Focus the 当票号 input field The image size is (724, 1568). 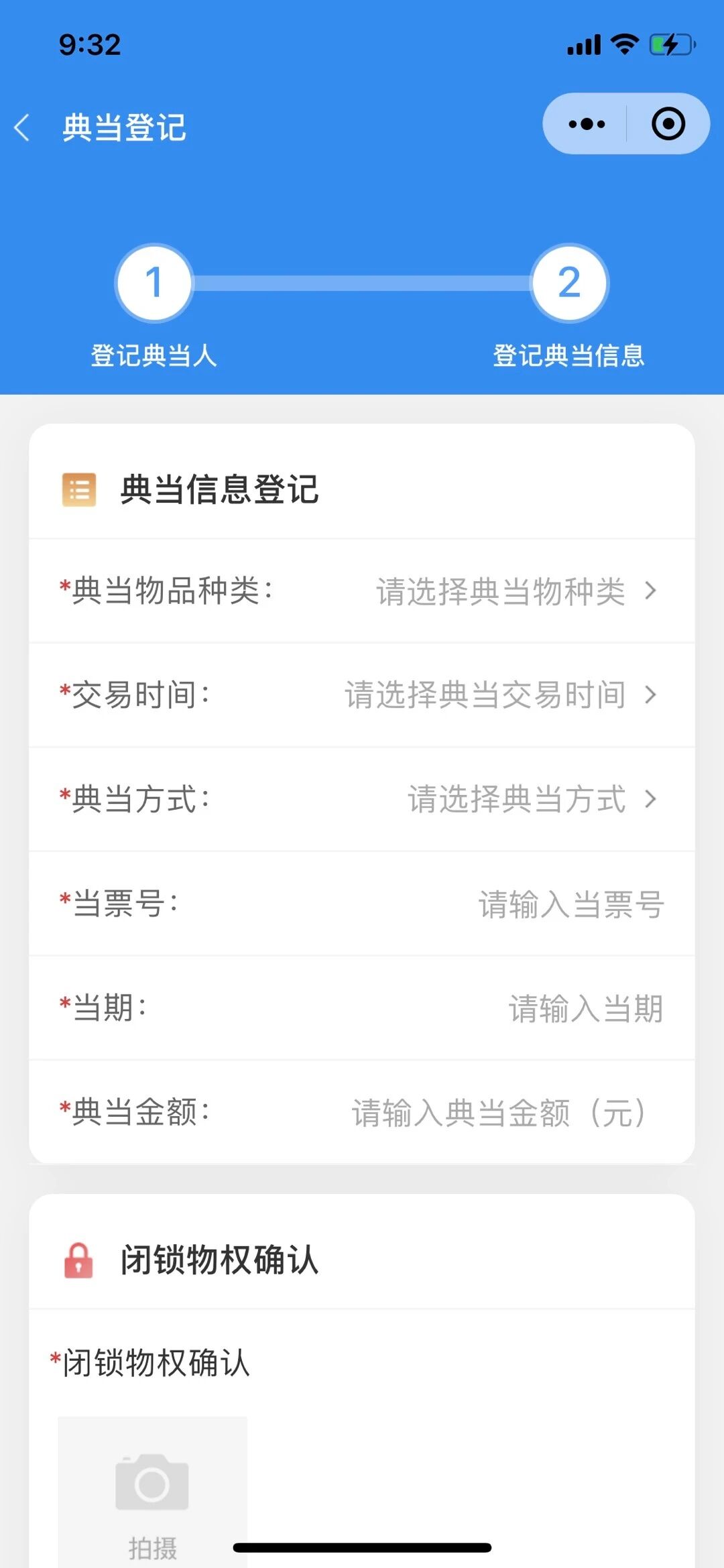(362, 904)
